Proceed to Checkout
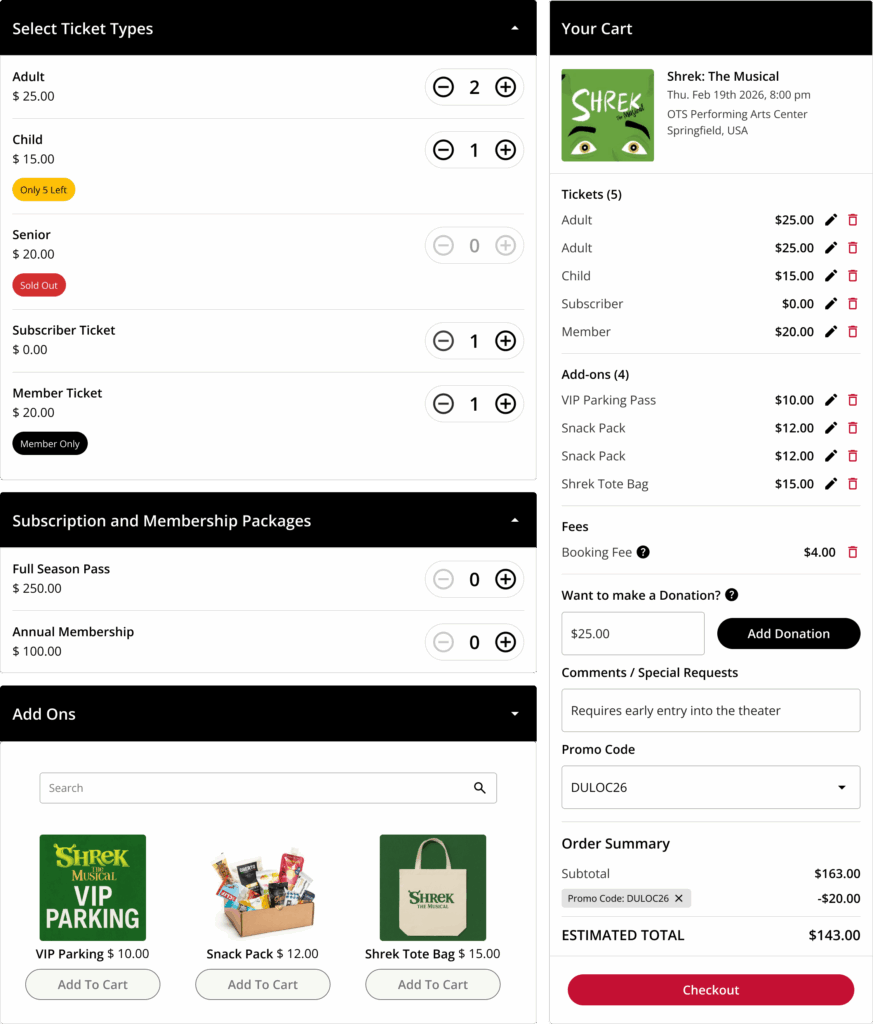The height and width of the screenshot is (1024, 873). tap(710, 990)
